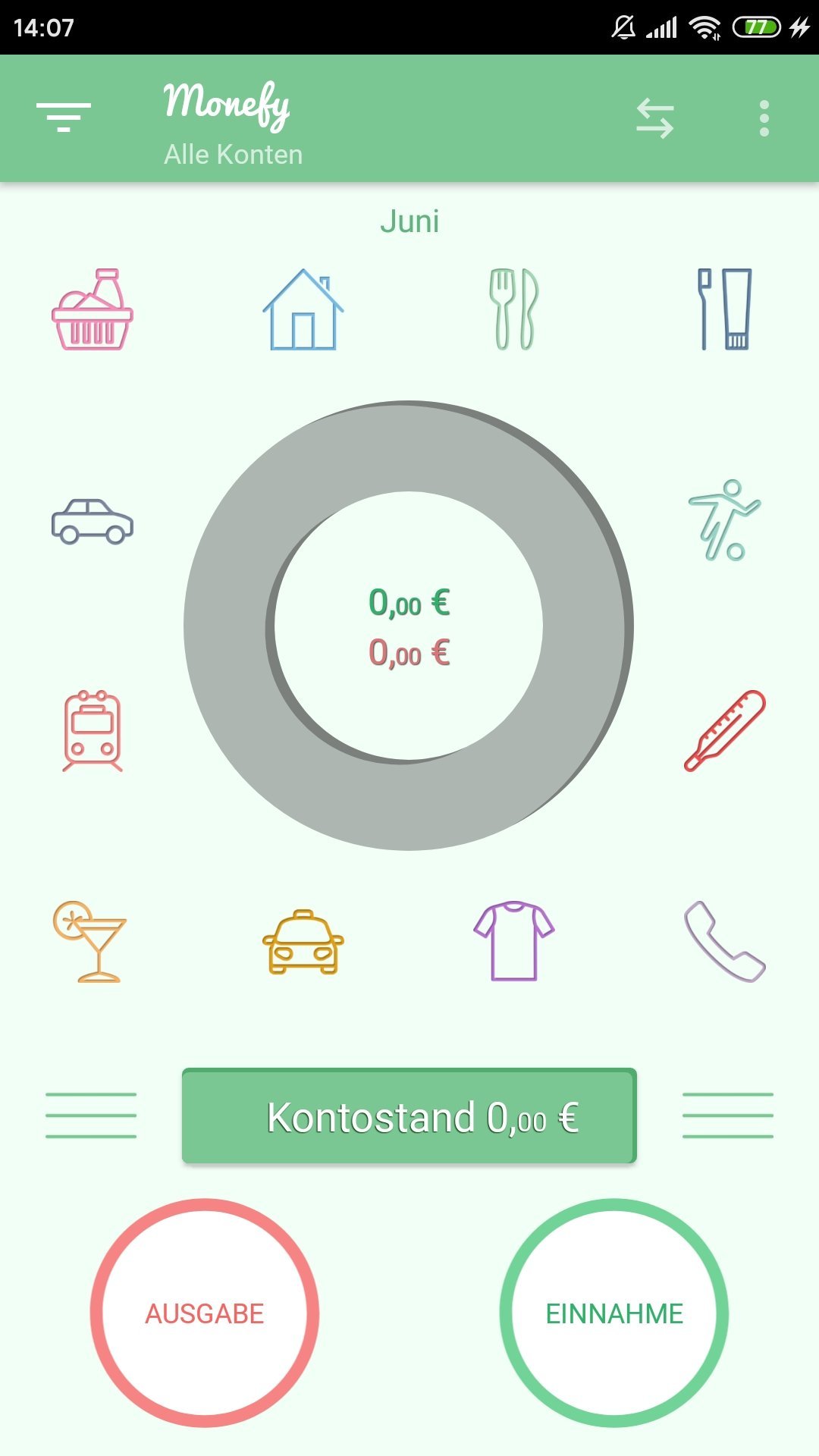Add a new income with EINNAHME
Image resolution: width=819 pixels, height=1456 pixels.
pos(614,1313)
